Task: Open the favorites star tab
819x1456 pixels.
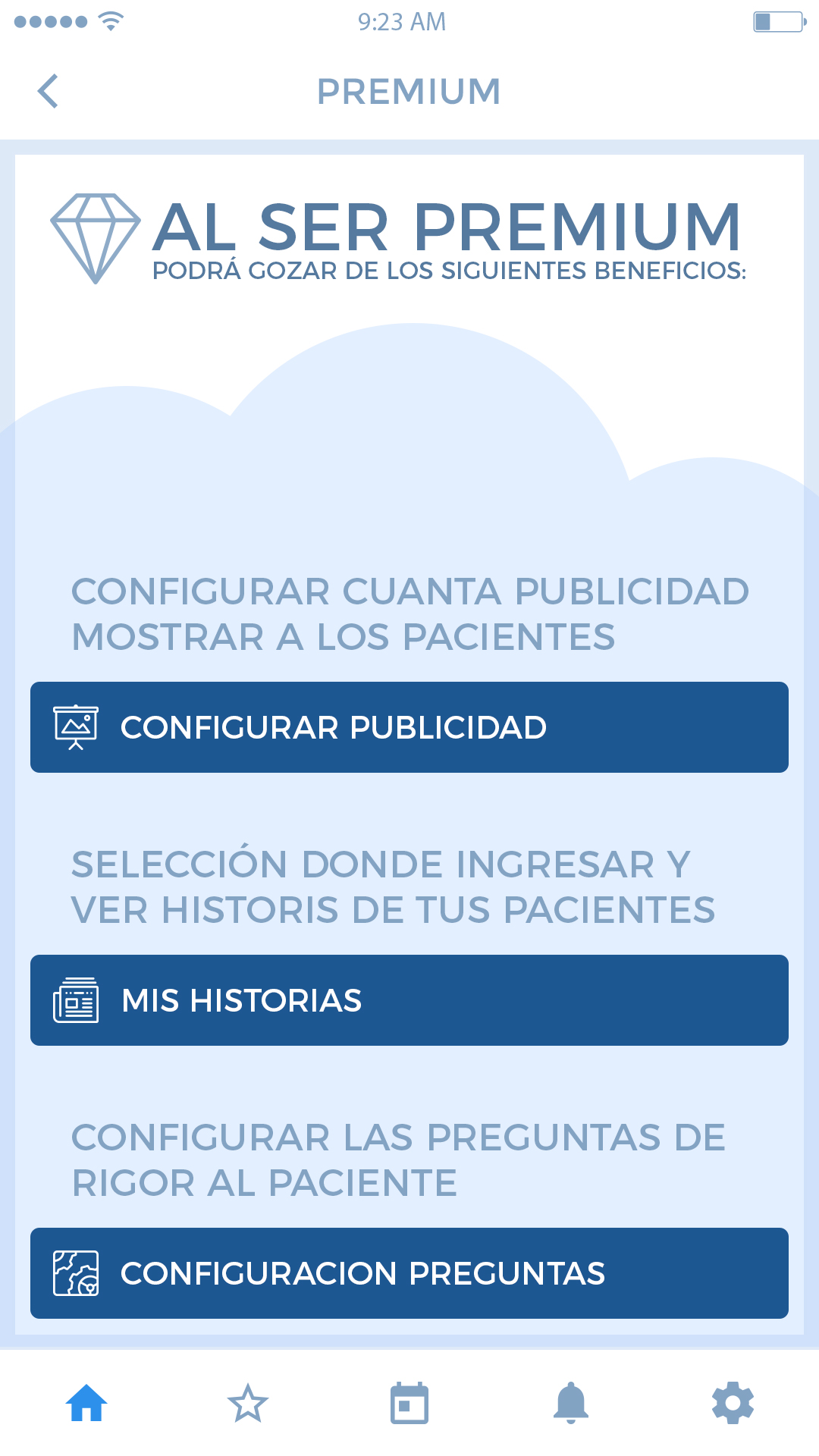Action: click(x=248, y=1403)
